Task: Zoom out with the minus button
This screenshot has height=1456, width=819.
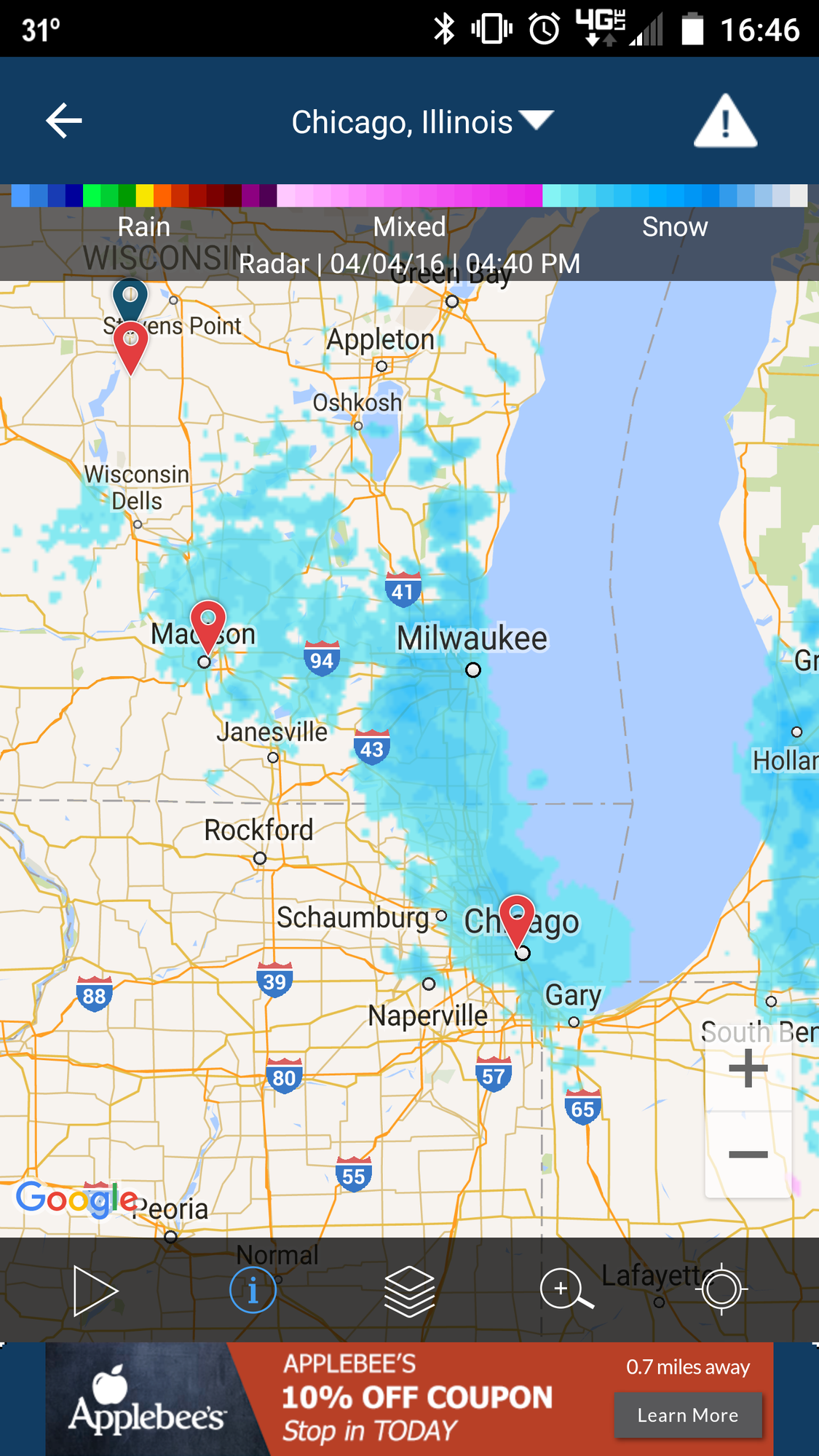Action: click(748, 1155)
